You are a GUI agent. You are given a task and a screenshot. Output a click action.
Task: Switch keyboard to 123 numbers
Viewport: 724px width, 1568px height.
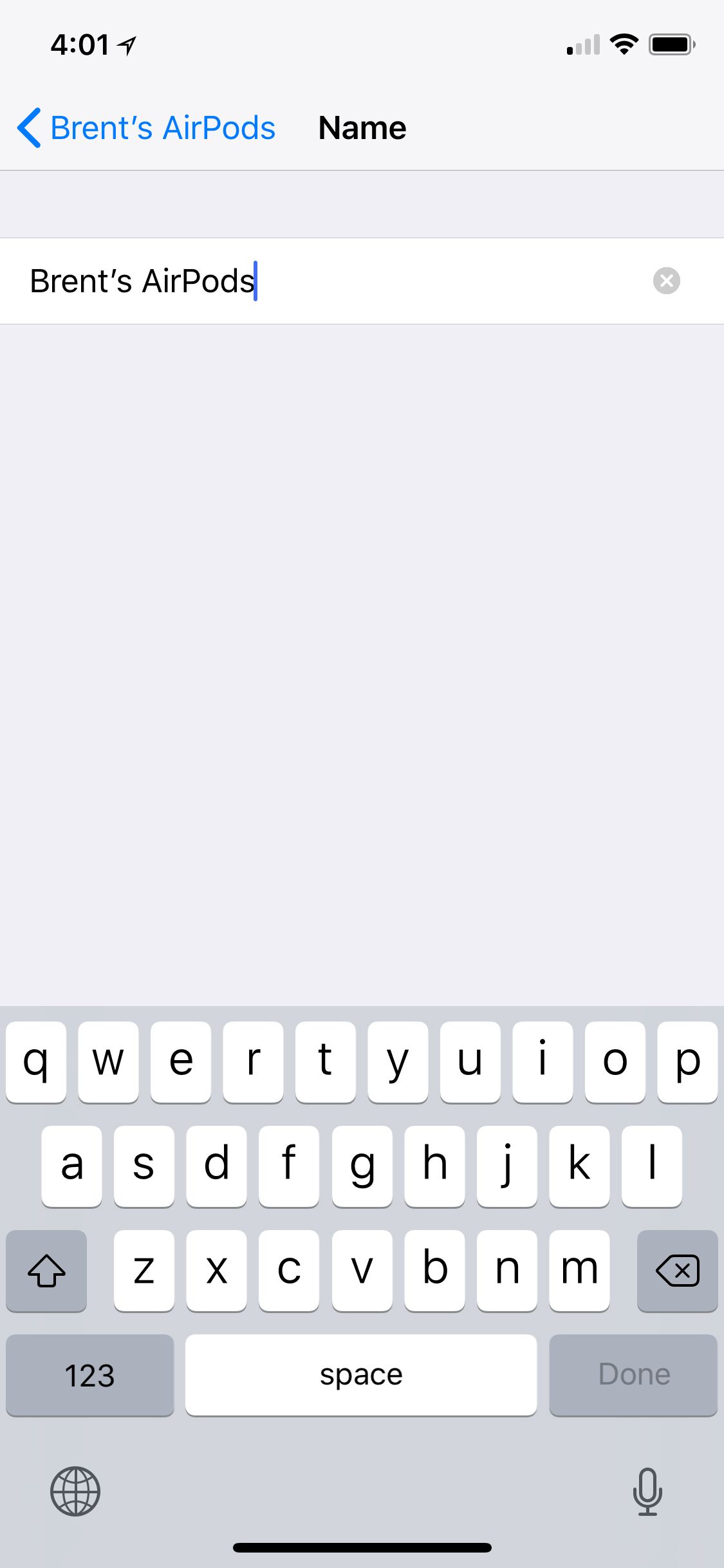point(89,1375)
